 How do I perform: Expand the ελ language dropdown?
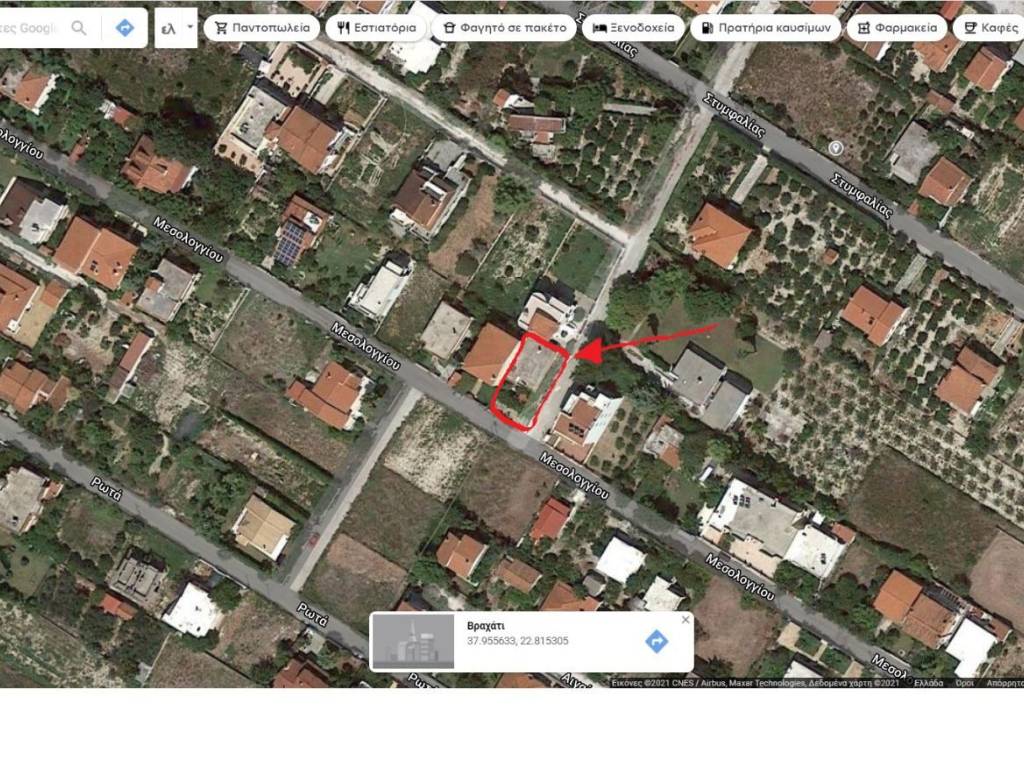[x=176, y=28]
